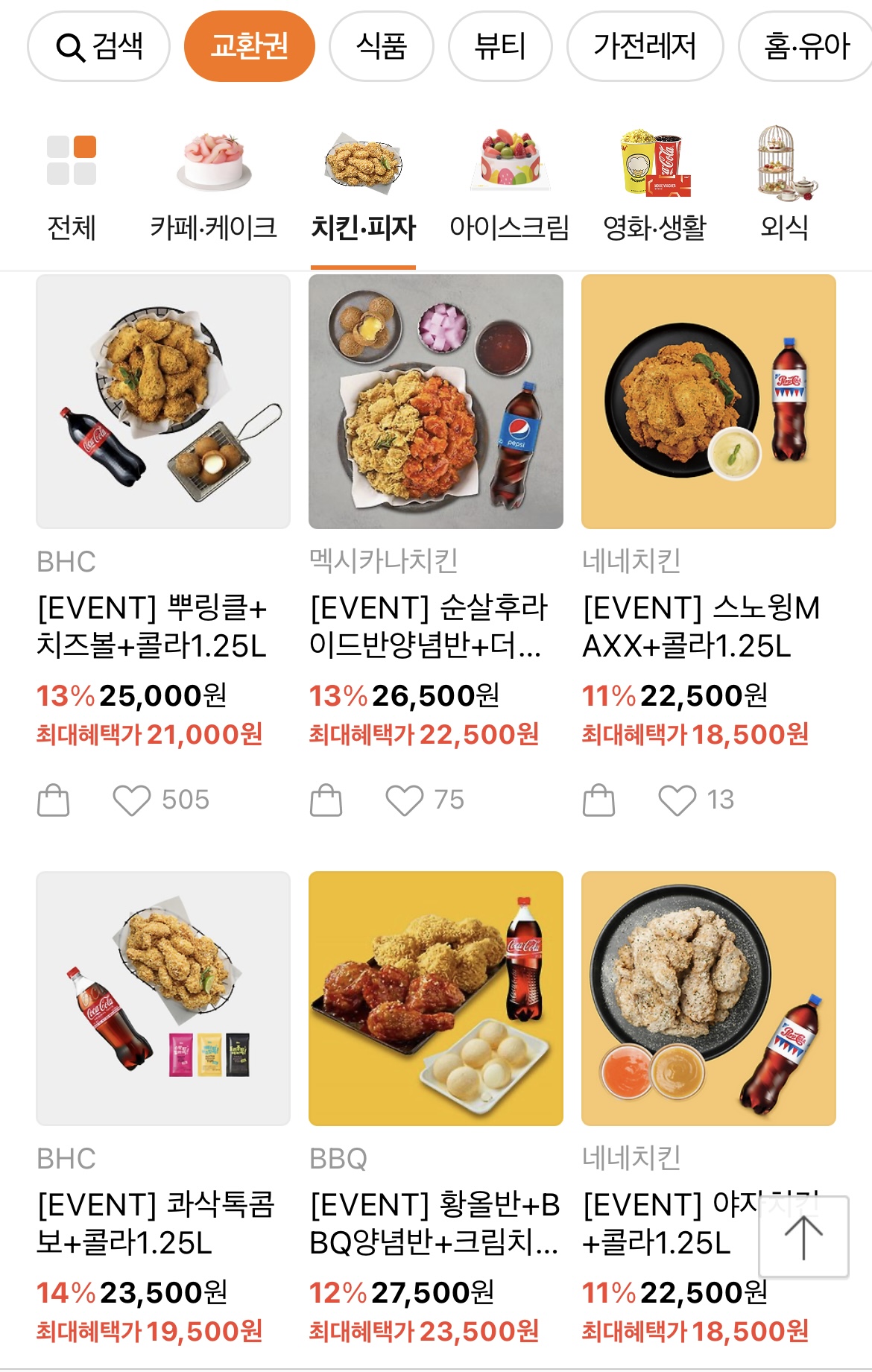872x1372 pixels.
Task: View BBQ 황올반+BBQ양념반 product
Action: pos(436,999)
